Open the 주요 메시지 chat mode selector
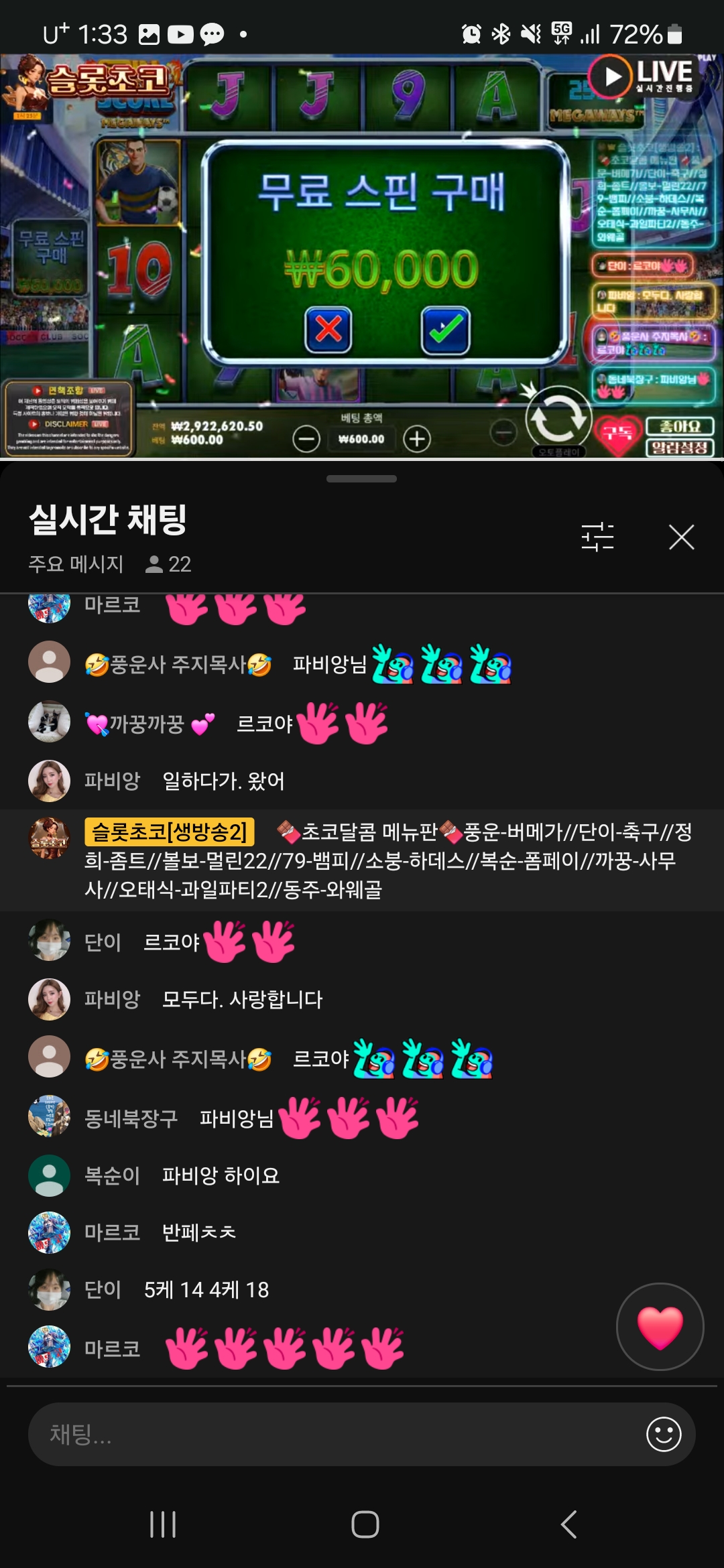Screen dimensions: 724x1568 pos(76,564)
